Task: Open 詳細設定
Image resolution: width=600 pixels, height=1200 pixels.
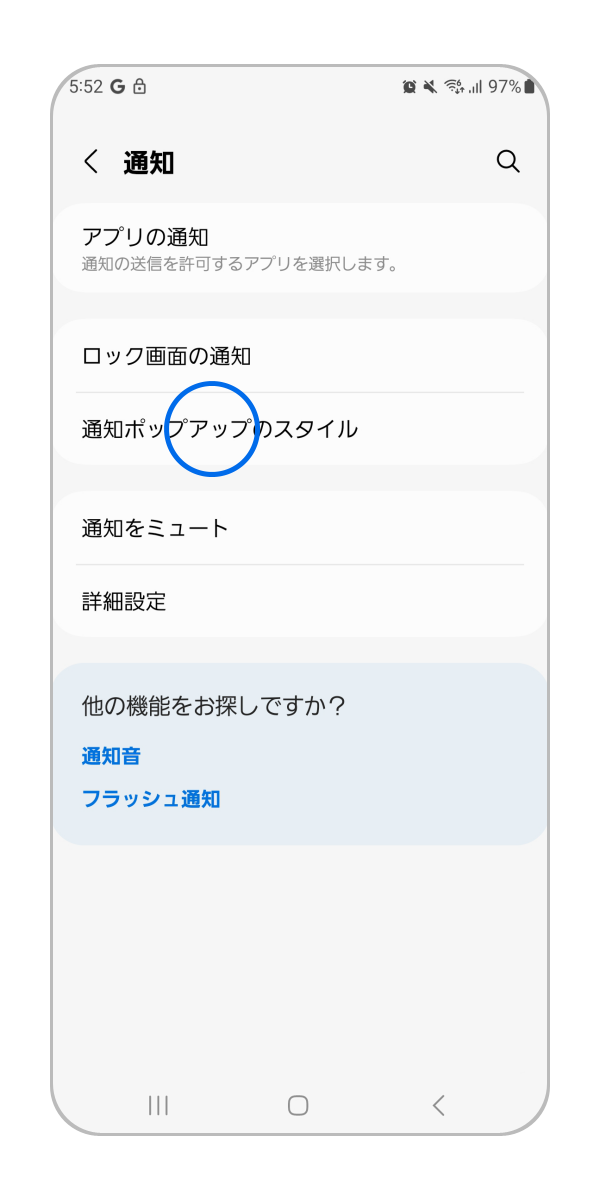Action: [x=300, y=601]
